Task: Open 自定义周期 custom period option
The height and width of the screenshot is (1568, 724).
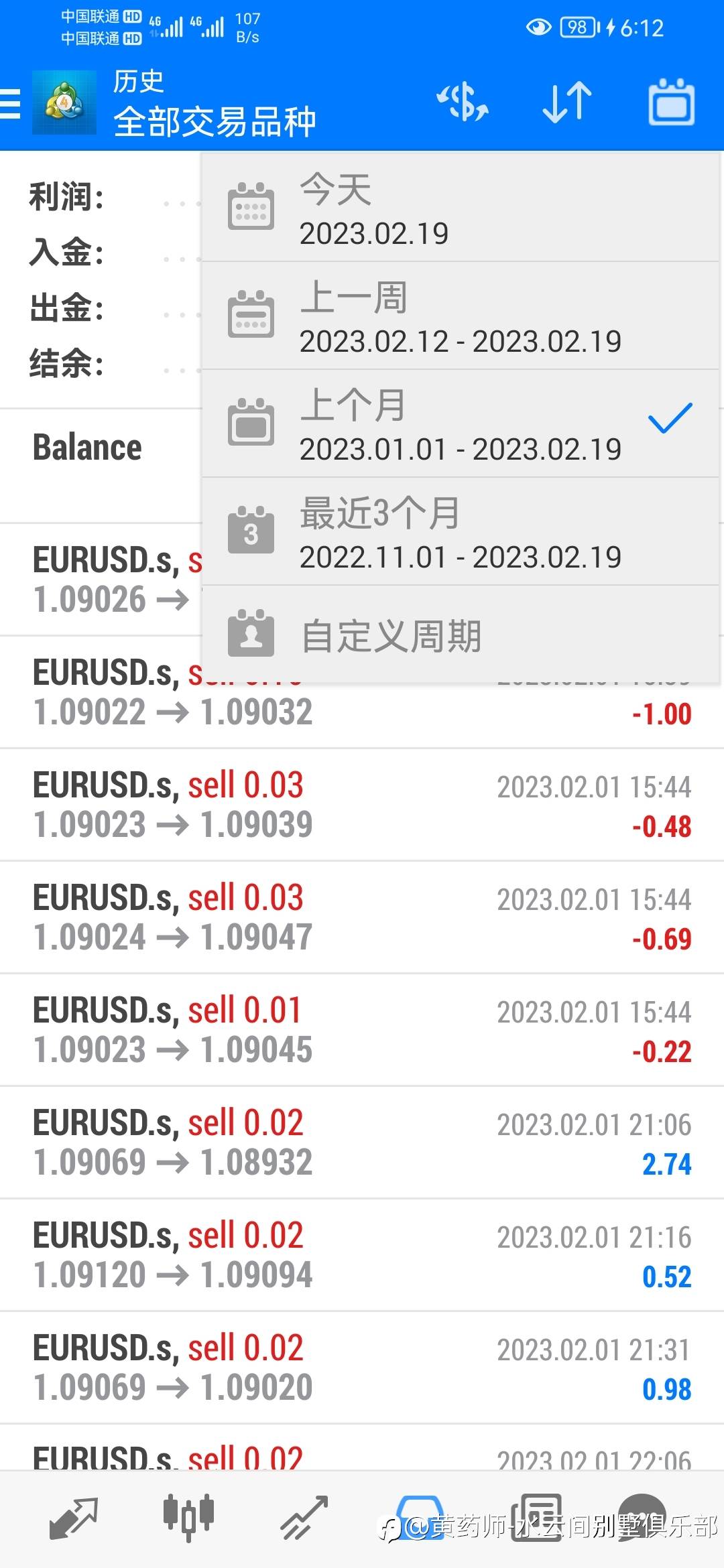Action: [x=460, y=635]
